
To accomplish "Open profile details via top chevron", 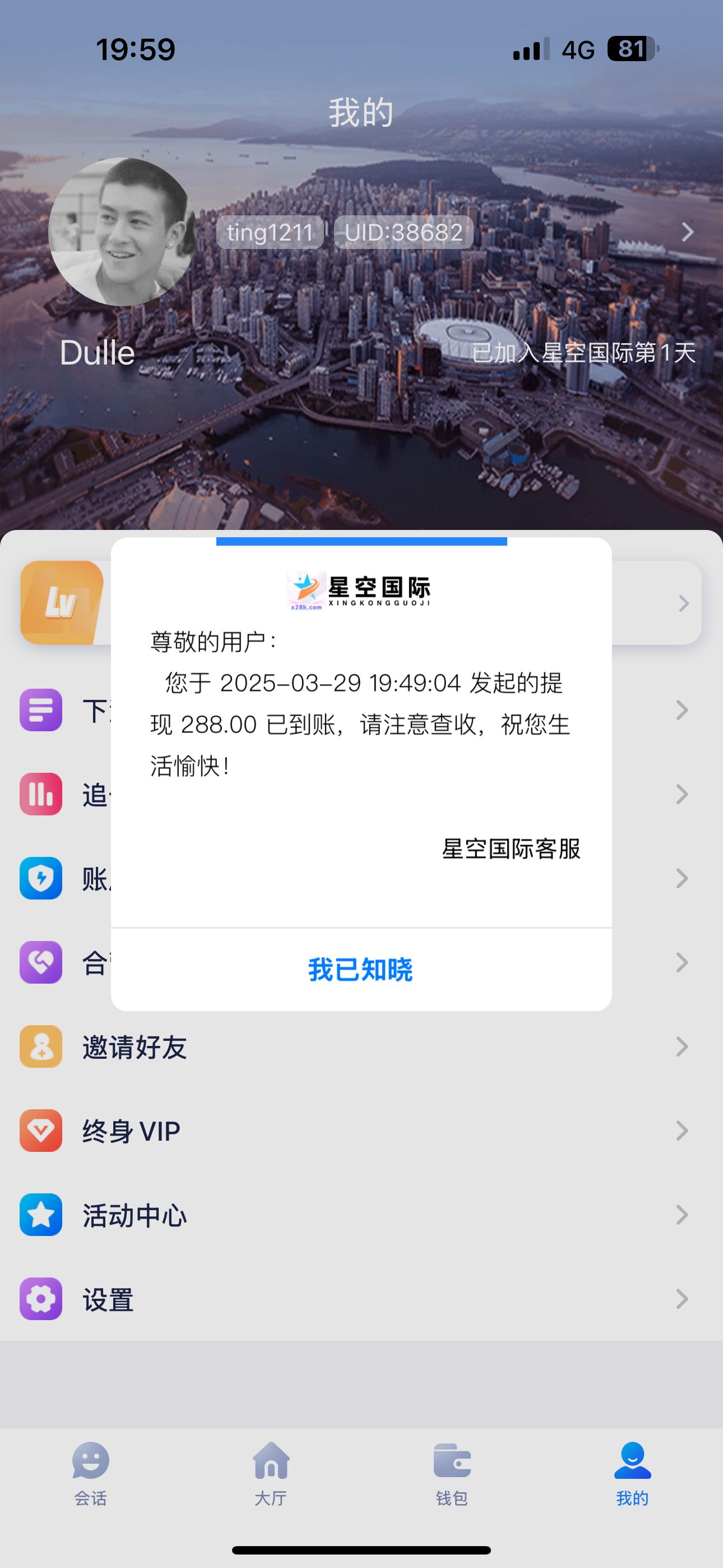I will tap(687, 232).
